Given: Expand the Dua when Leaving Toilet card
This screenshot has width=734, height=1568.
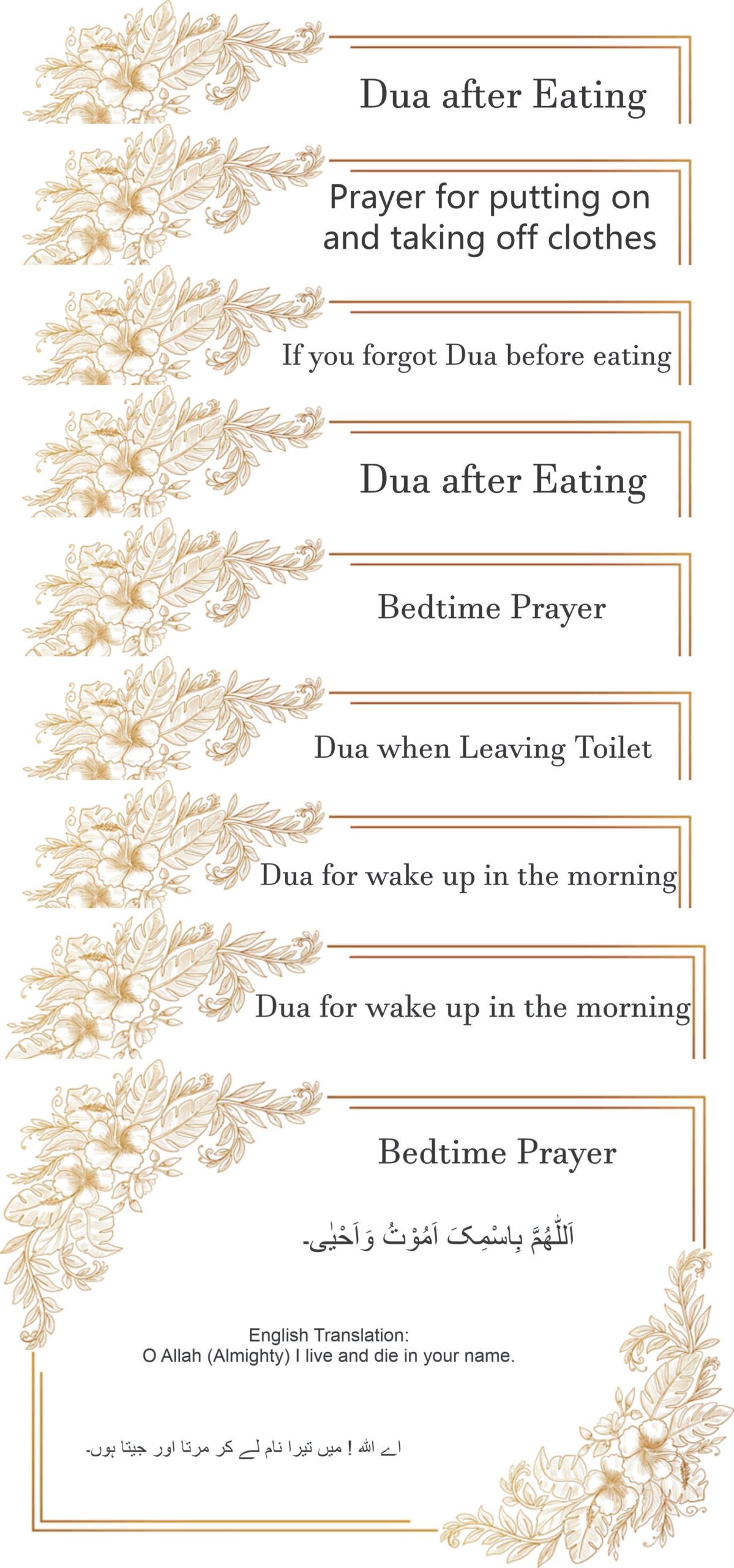Looking at the screenshot, I should (x=482, y=748).
